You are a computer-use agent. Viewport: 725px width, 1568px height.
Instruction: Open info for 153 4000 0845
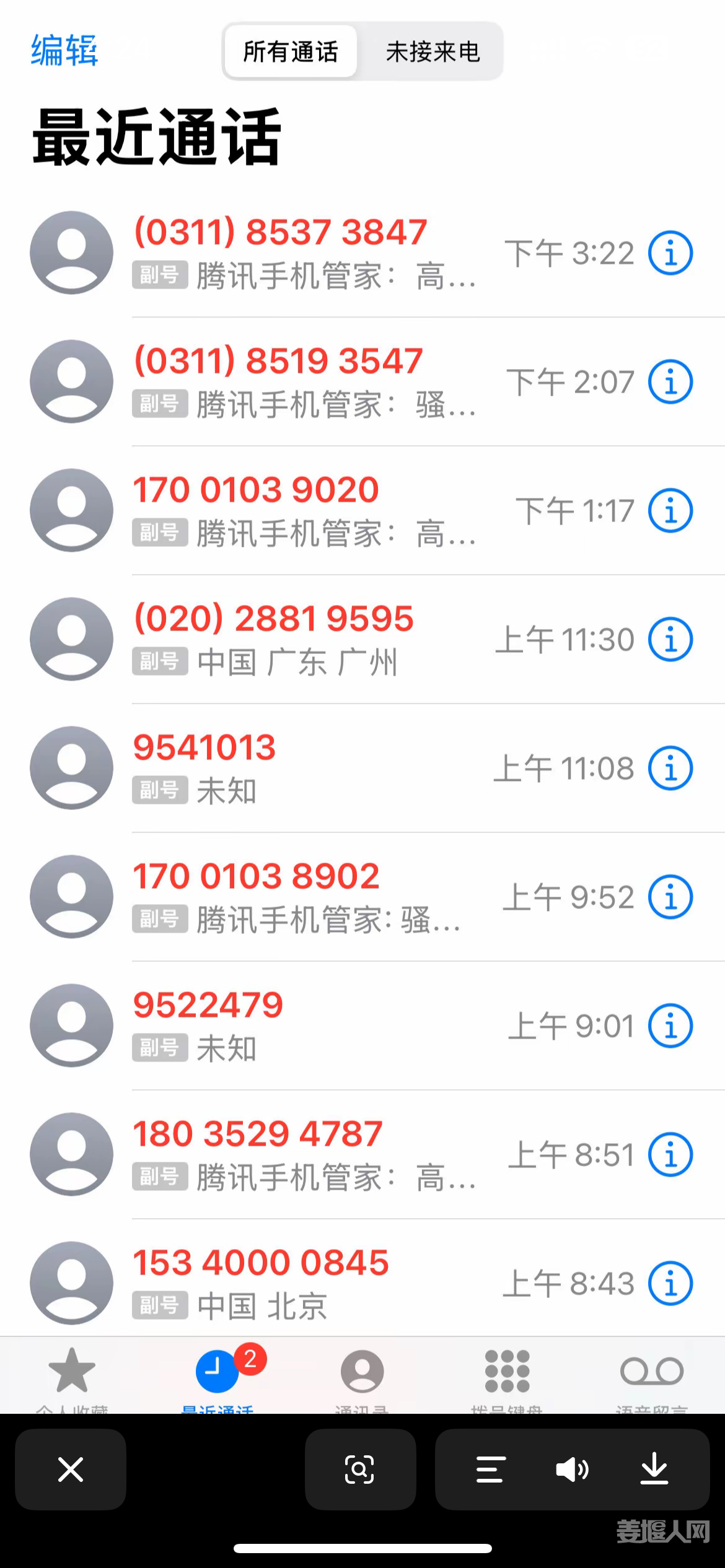(670, 1284)
